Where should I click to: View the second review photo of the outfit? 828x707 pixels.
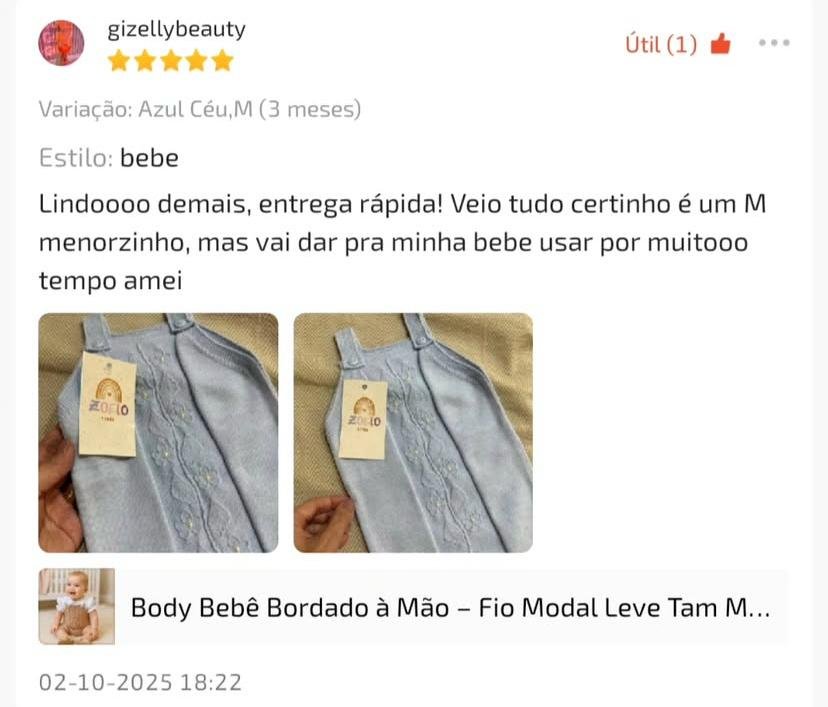click(413, 433)
